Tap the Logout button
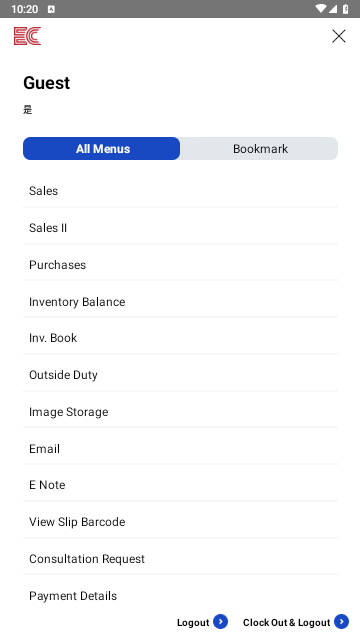This screenshot has width=360, height=640. (202, 622)
